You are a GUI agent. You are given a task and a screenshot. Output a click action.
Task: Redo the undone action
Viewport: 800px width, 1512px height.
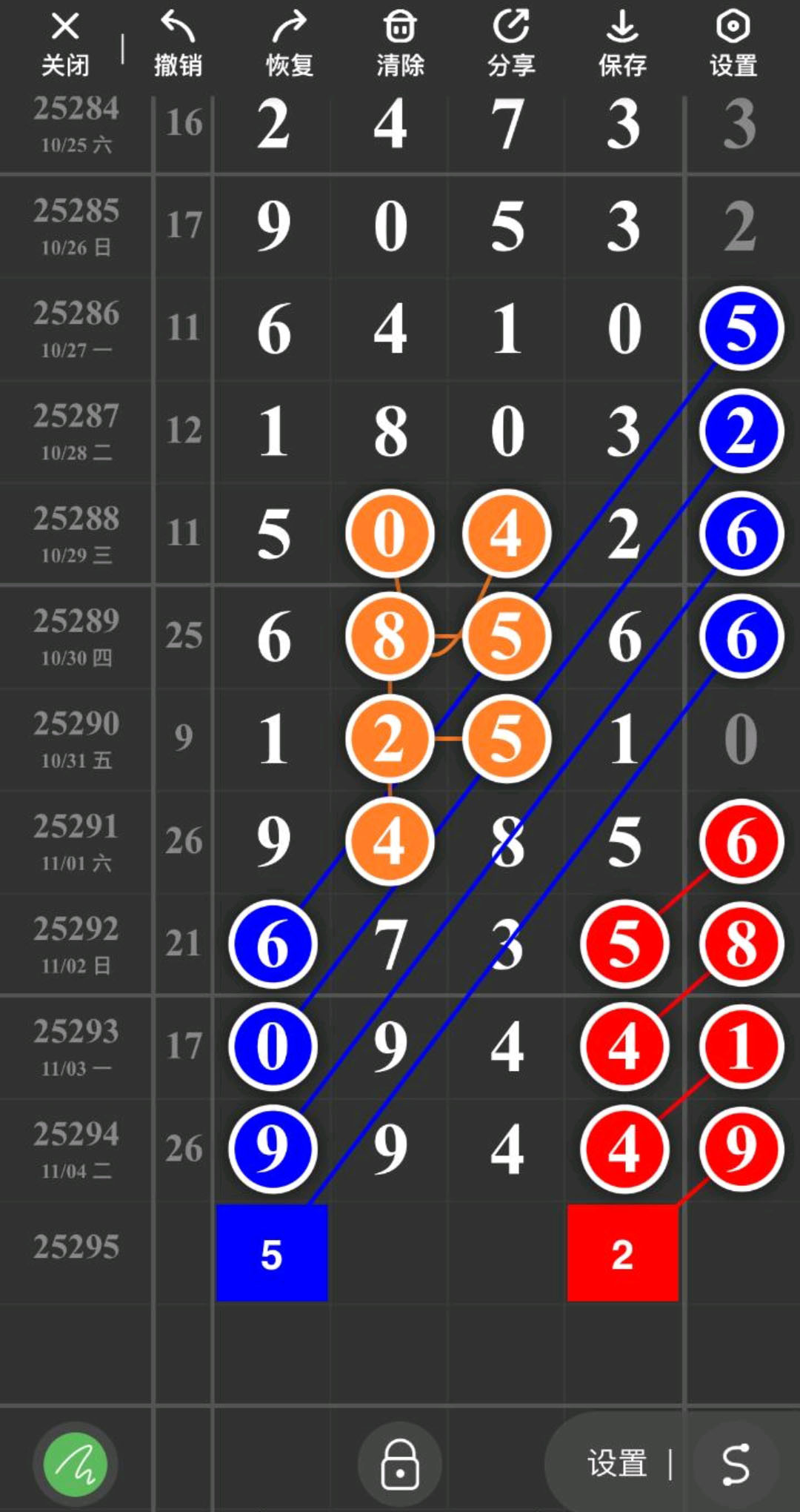pyautogui.click(x=289, y=44)
